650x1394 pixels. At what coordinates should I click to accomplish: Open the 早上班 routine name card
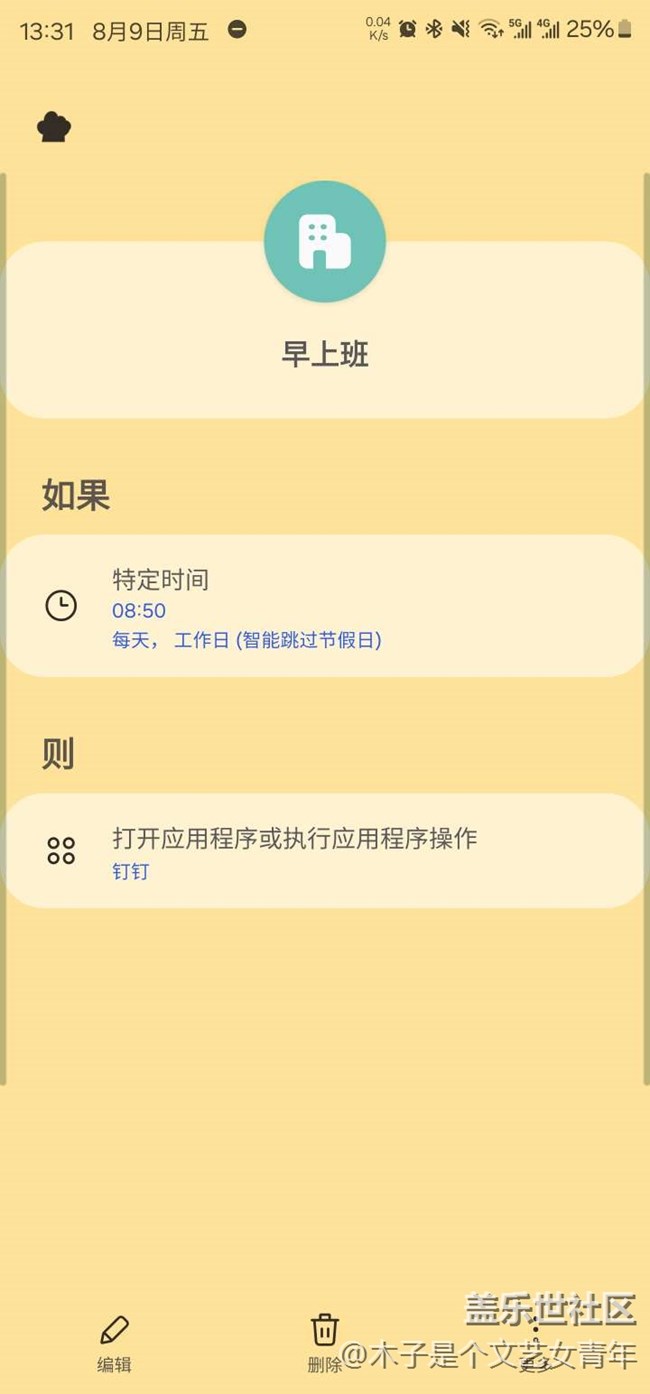[325, 330]
